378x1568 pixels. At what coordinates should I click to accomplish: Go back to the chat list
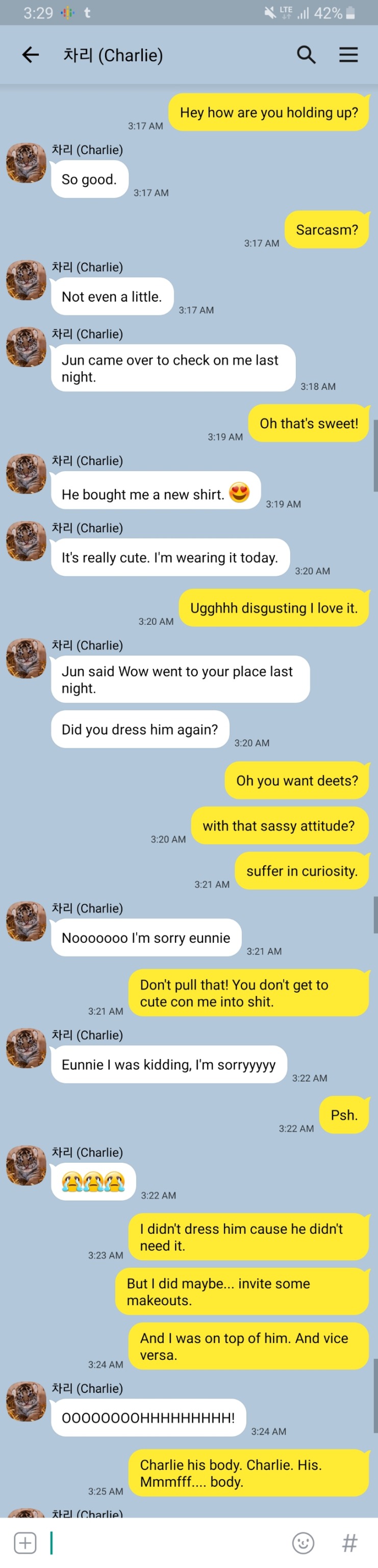tap(31, 55)
